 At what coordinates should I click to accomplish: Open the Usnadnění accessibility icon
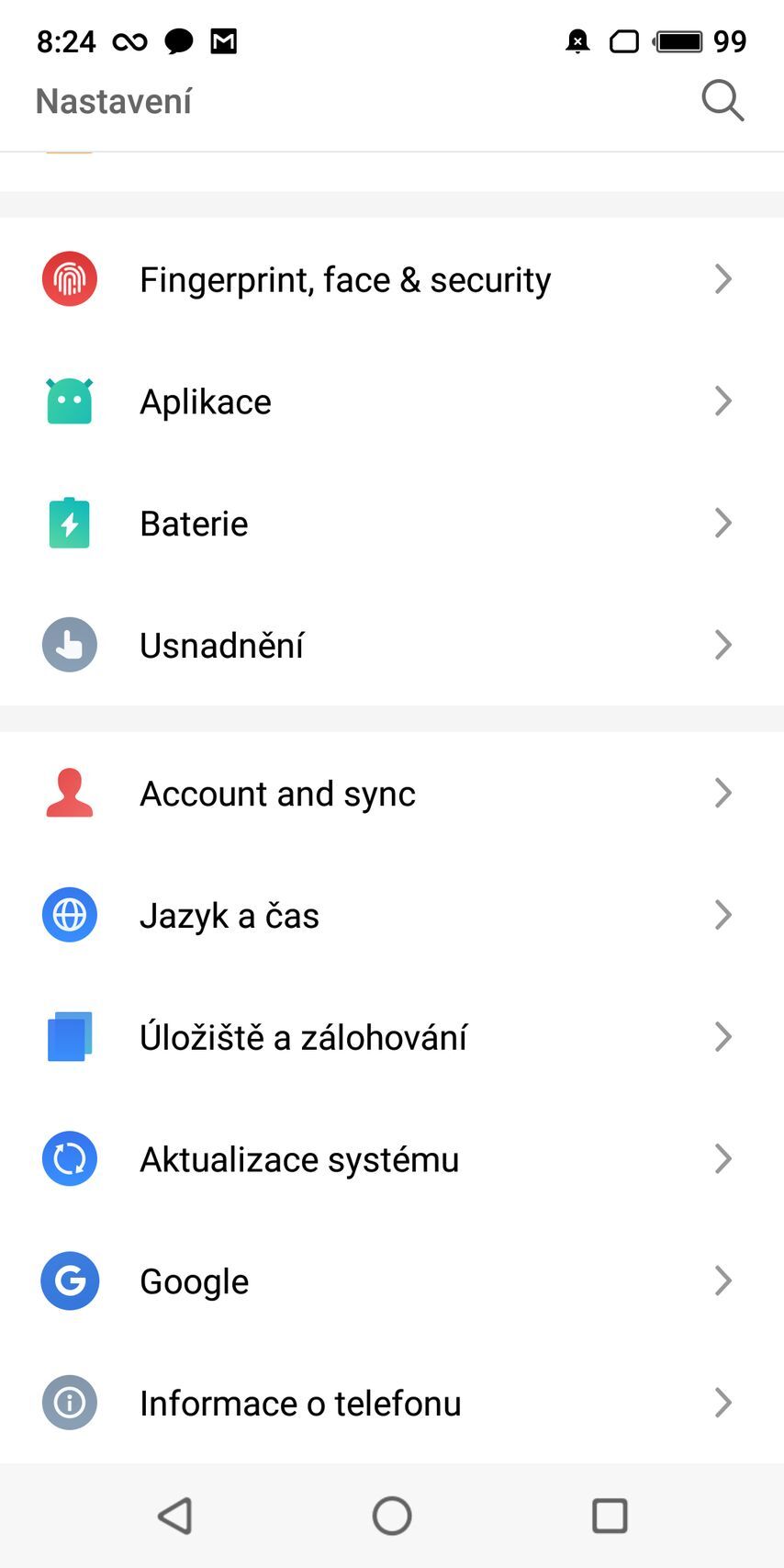(69, 645)
